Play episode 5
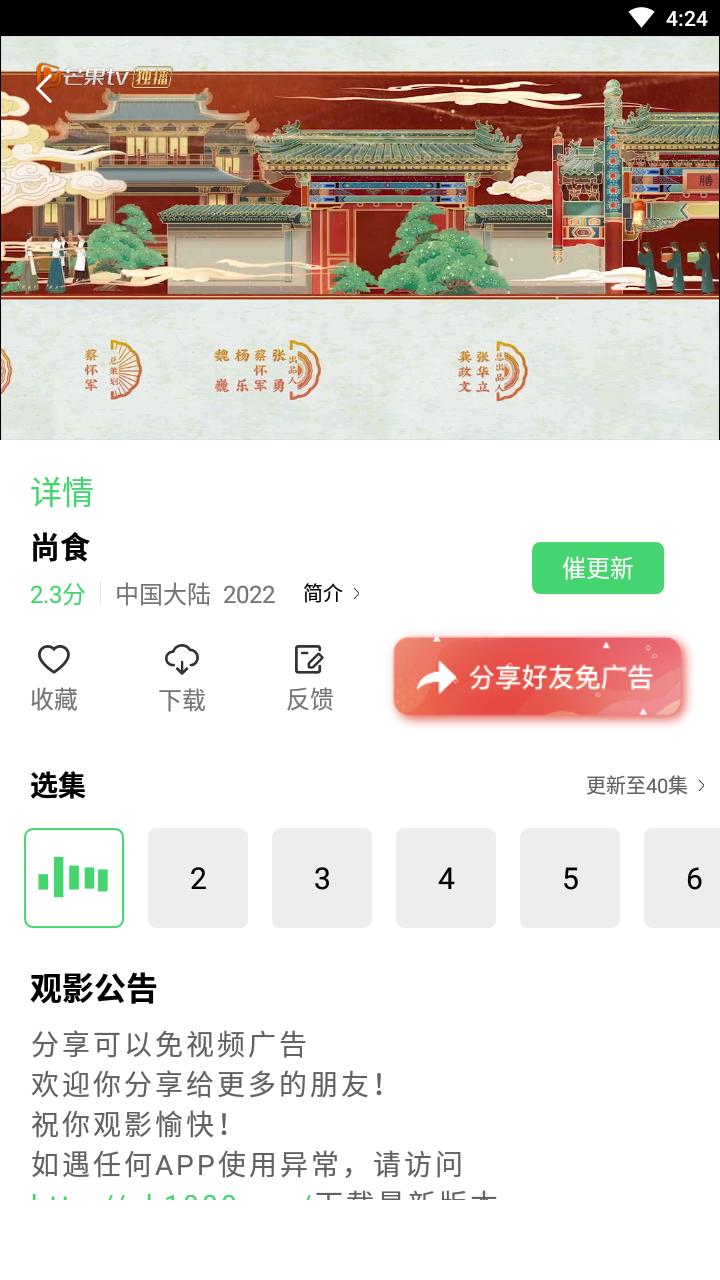Screen dimensions: 720x1280 [570, 878]
